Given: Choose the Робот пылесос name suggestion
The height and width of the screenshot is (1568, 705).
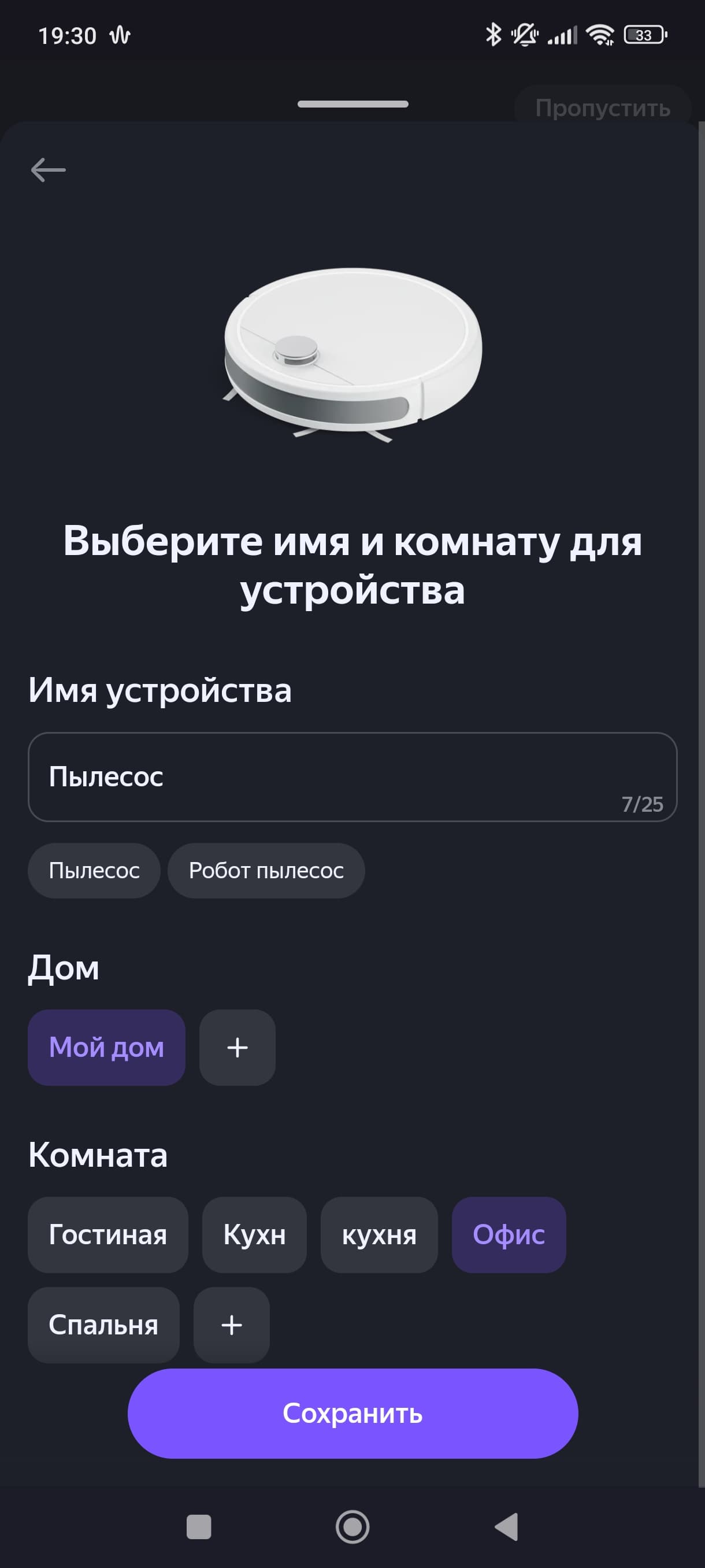Looking at the screenshot, I should [266, 870].
